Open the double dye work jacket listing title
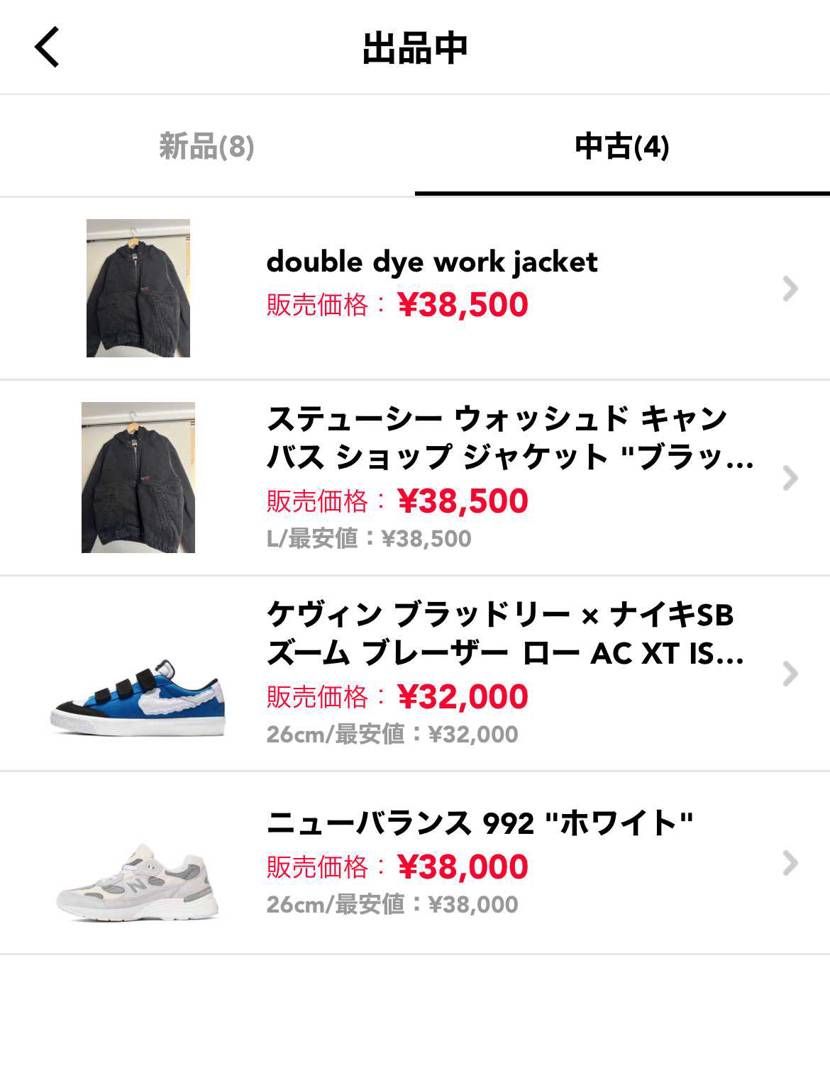Viewport: 830px width, 1070px height. point(430,262)
